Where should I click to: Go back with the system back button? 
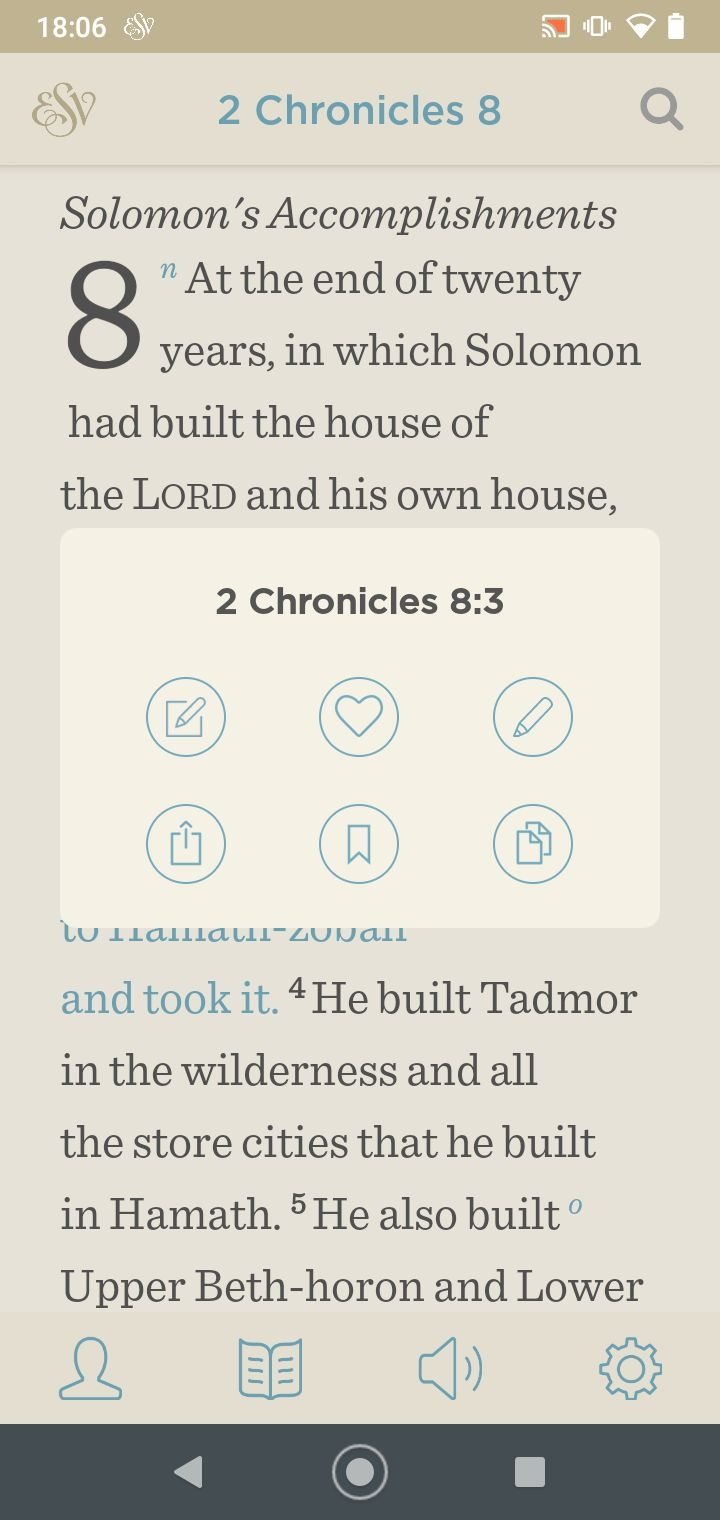(188, 1472)
